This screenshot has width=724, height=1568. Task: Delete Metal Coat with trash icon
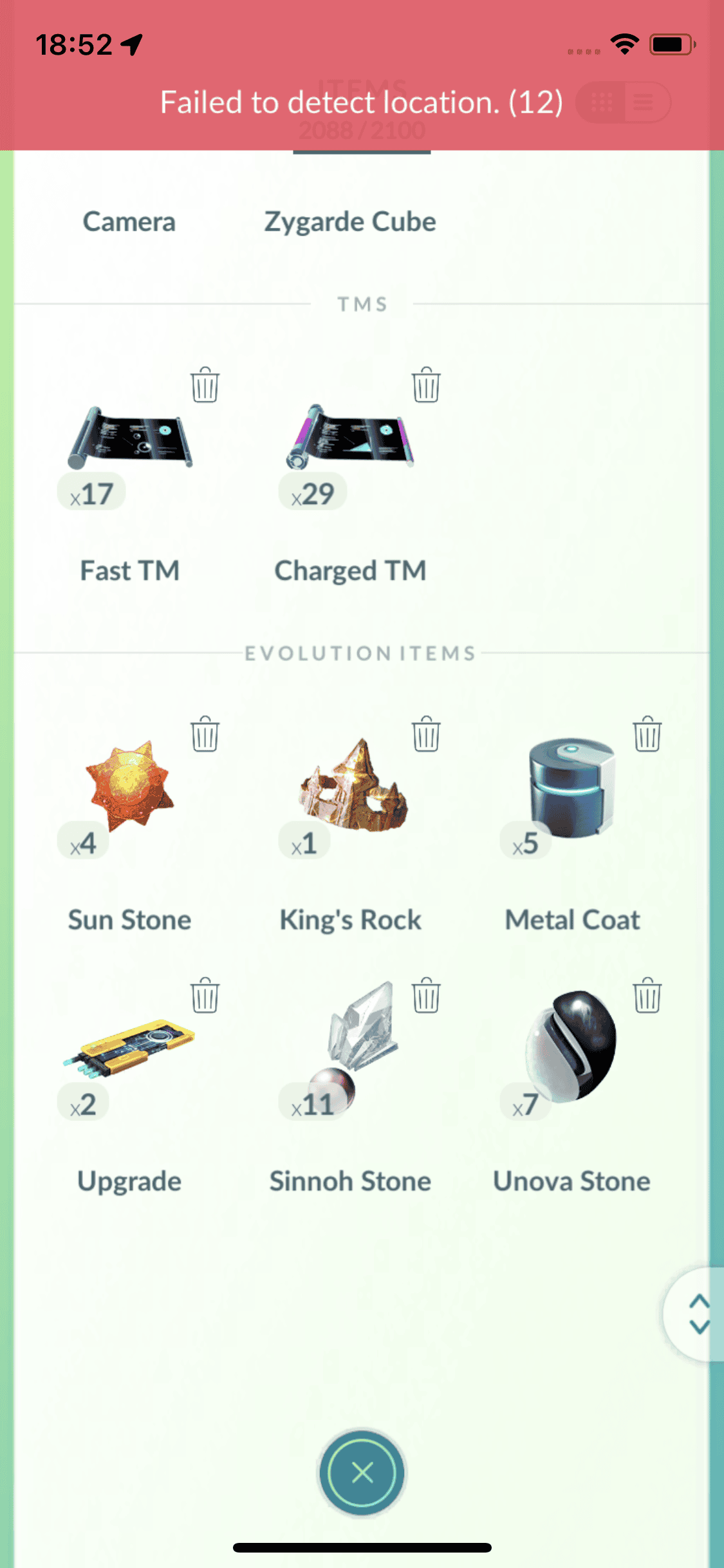647,734
